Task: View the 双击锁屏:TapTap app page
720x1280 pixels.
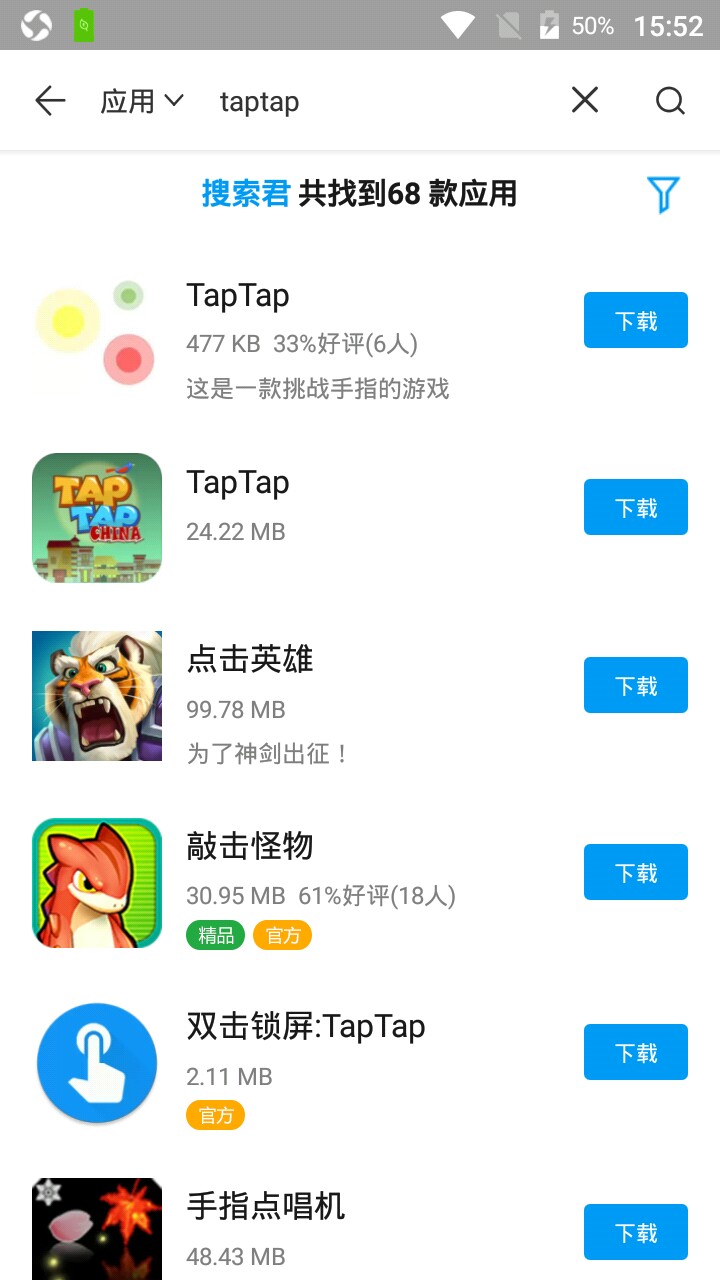Action: click(305, 1027)
